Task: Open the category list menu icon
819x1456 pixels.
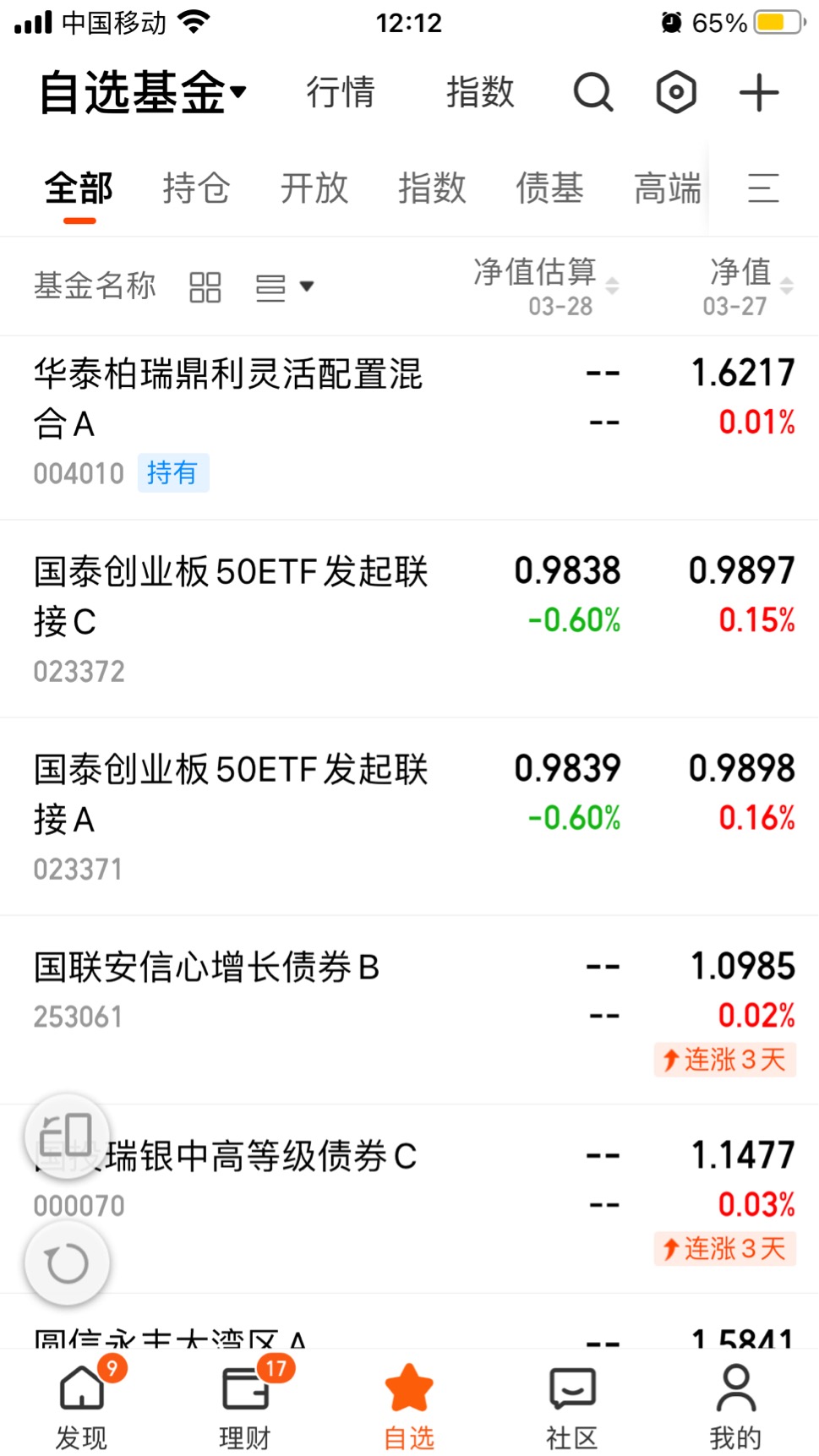Action: pos(763,188)
